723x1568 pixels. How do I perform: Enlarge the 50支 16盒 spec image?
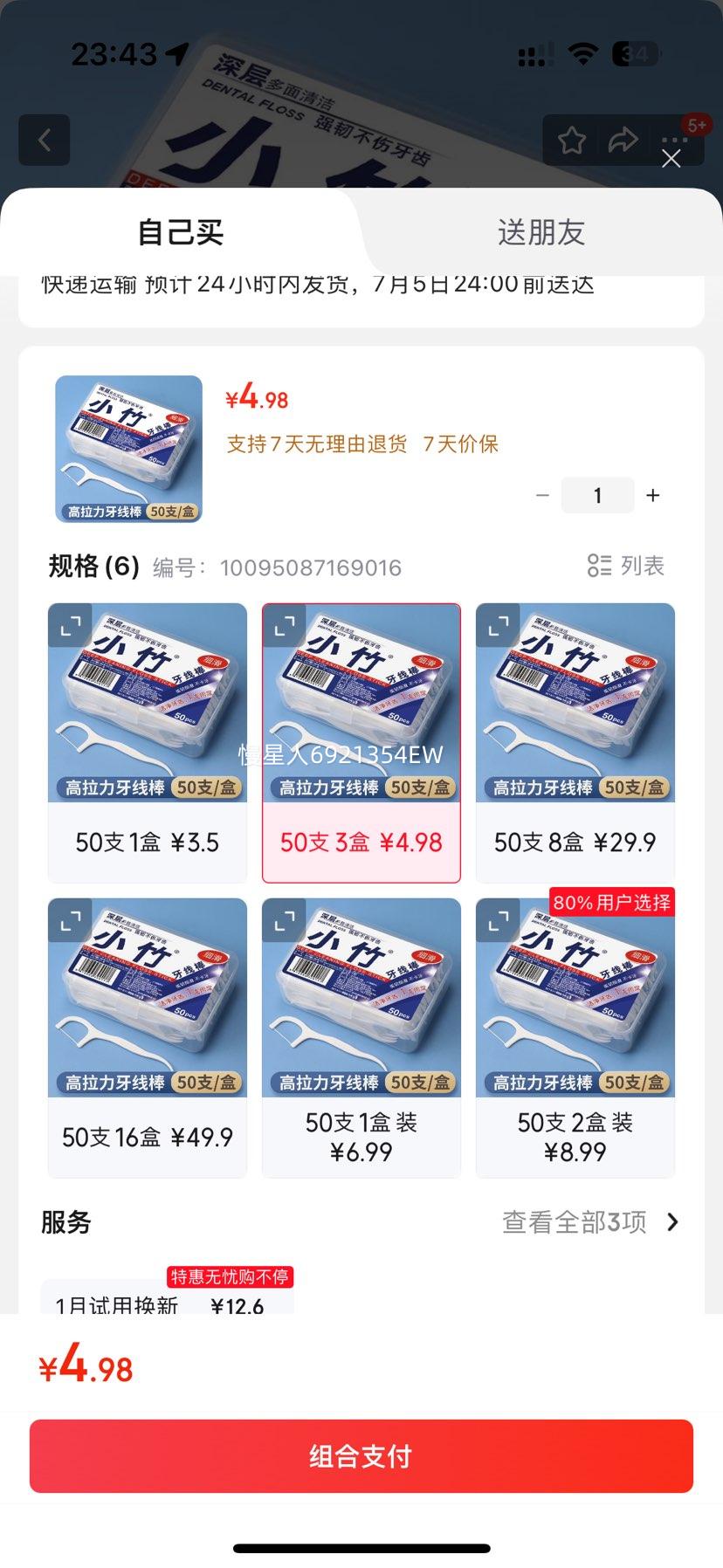(71, 920)
